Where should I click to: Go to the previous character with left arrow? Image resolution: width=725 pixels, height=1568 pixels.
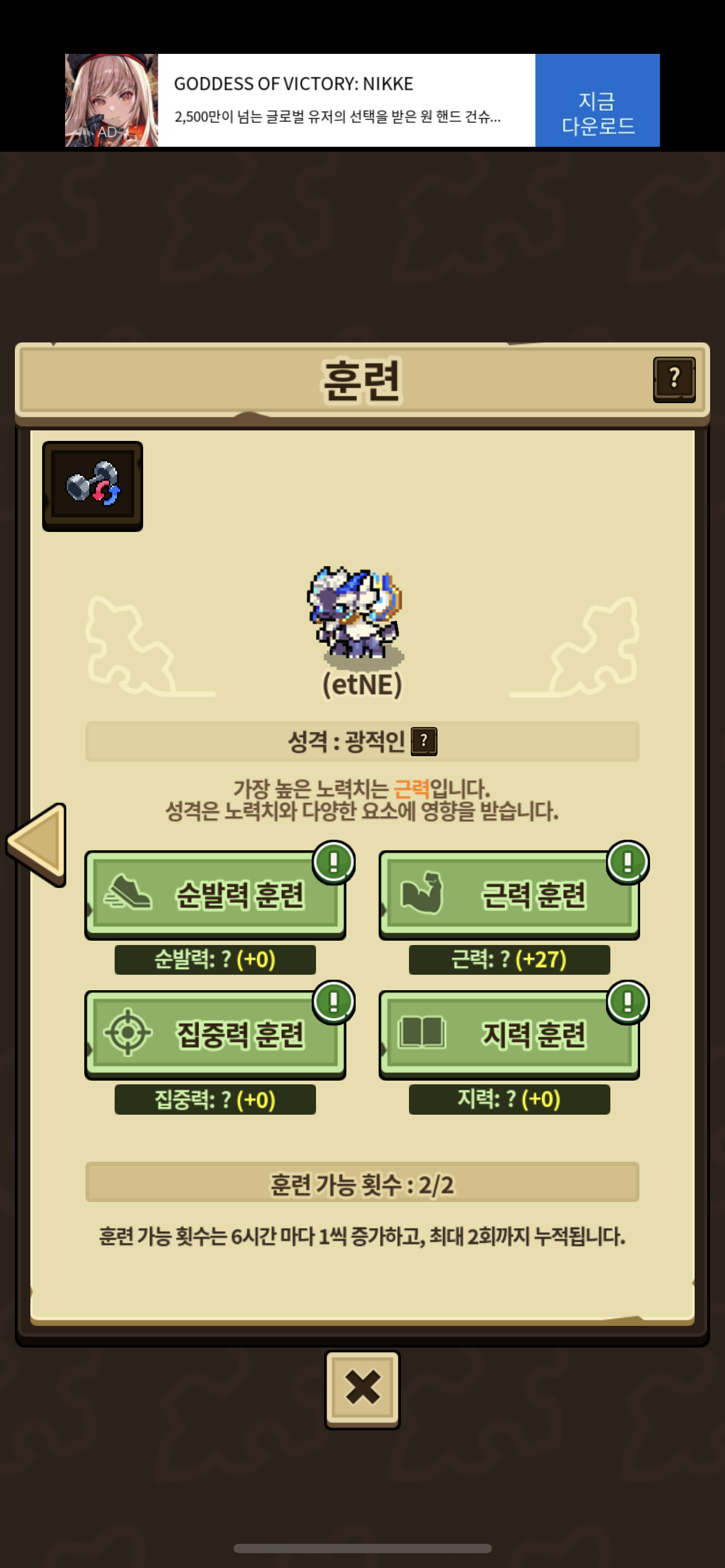(x=37, y=845)
